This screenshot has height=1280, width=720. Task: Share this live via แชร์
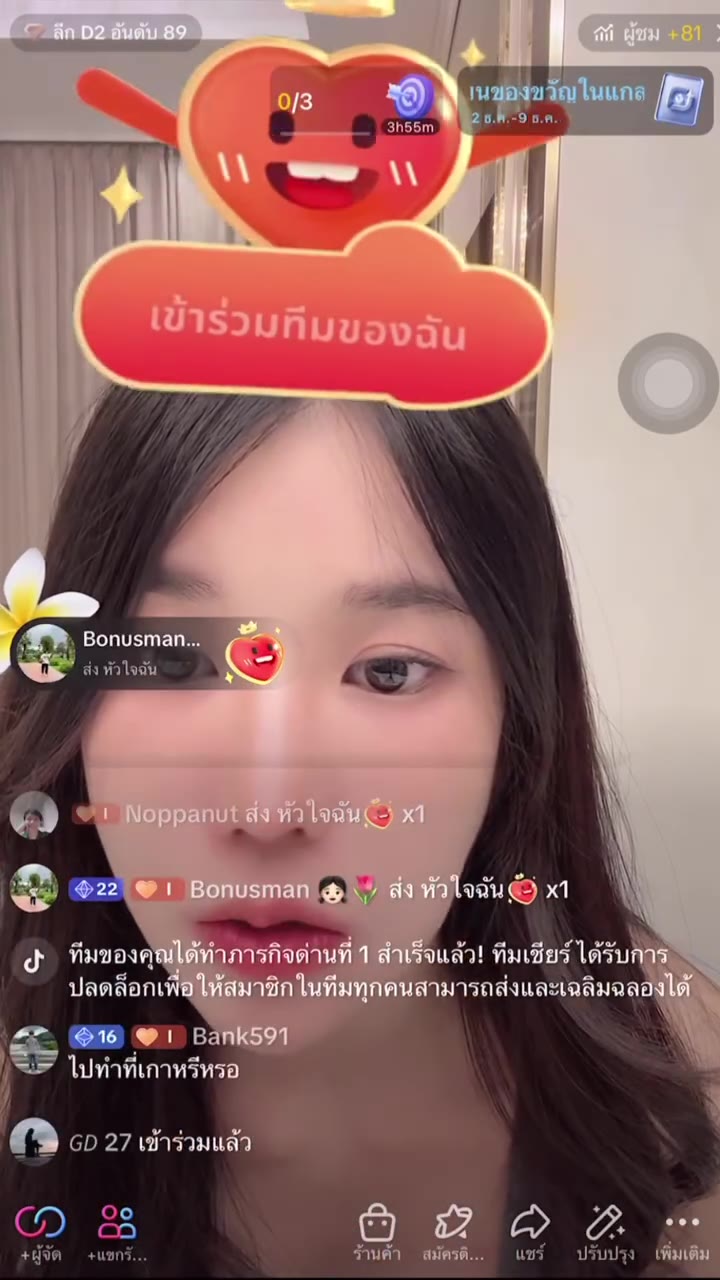[530, 1232]
